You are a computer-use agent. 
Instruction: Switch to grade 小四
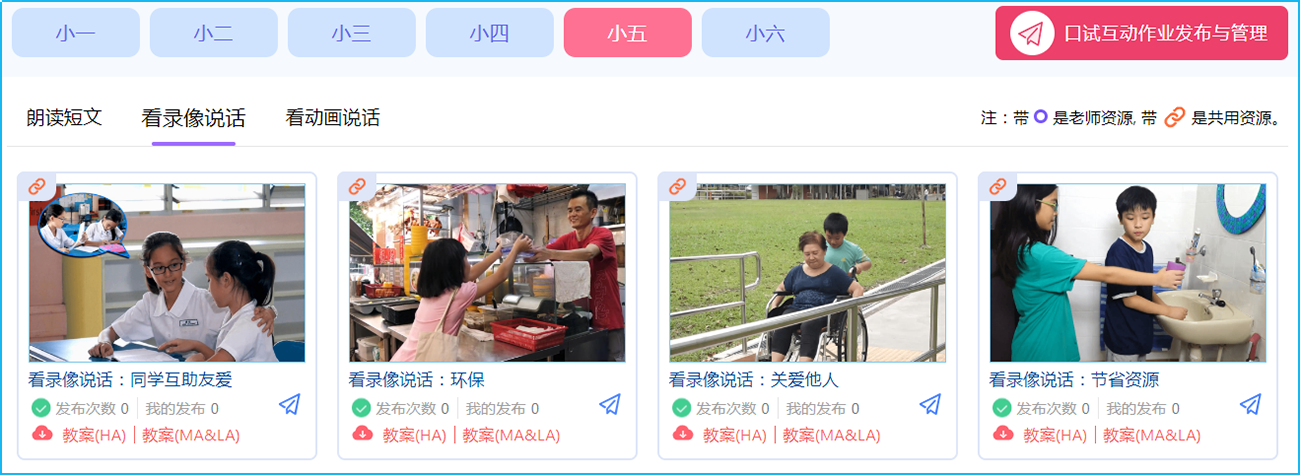489,33
